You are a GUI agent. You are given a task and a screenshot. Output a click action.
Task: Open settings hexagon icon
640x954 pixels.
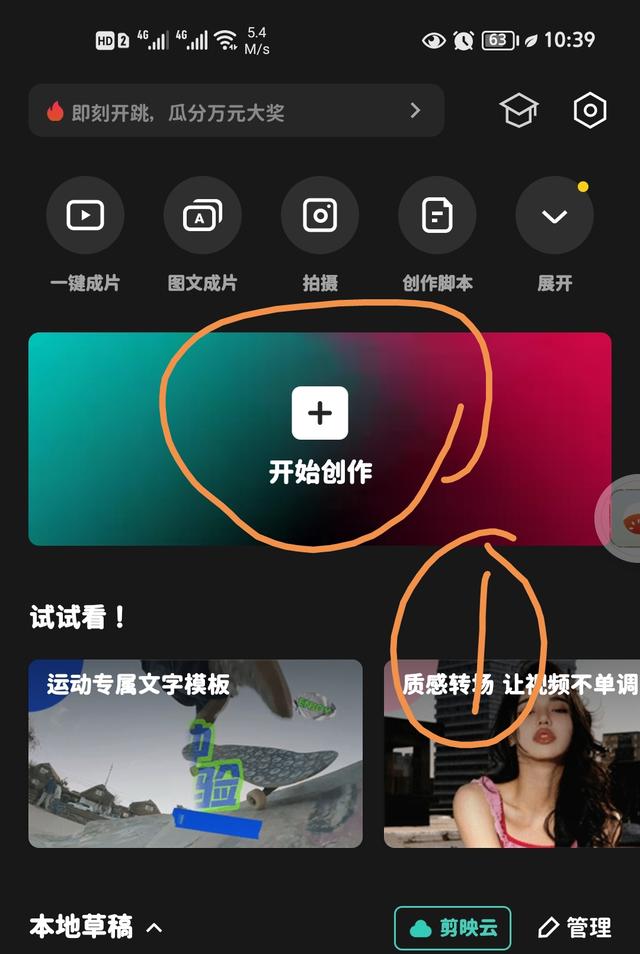click(590, 111)
